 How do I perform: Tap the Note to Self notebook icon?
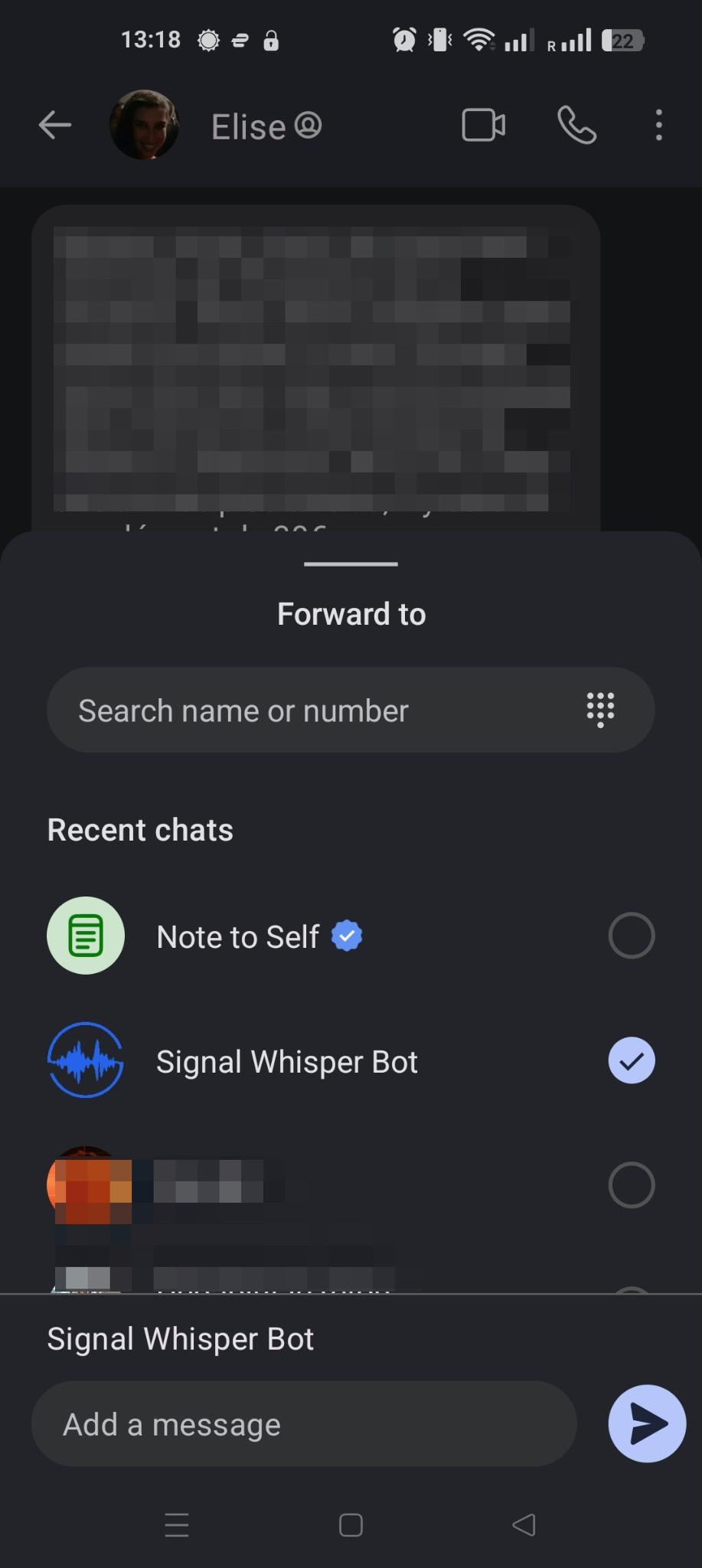pyautogui.click(x=85, y=935)
